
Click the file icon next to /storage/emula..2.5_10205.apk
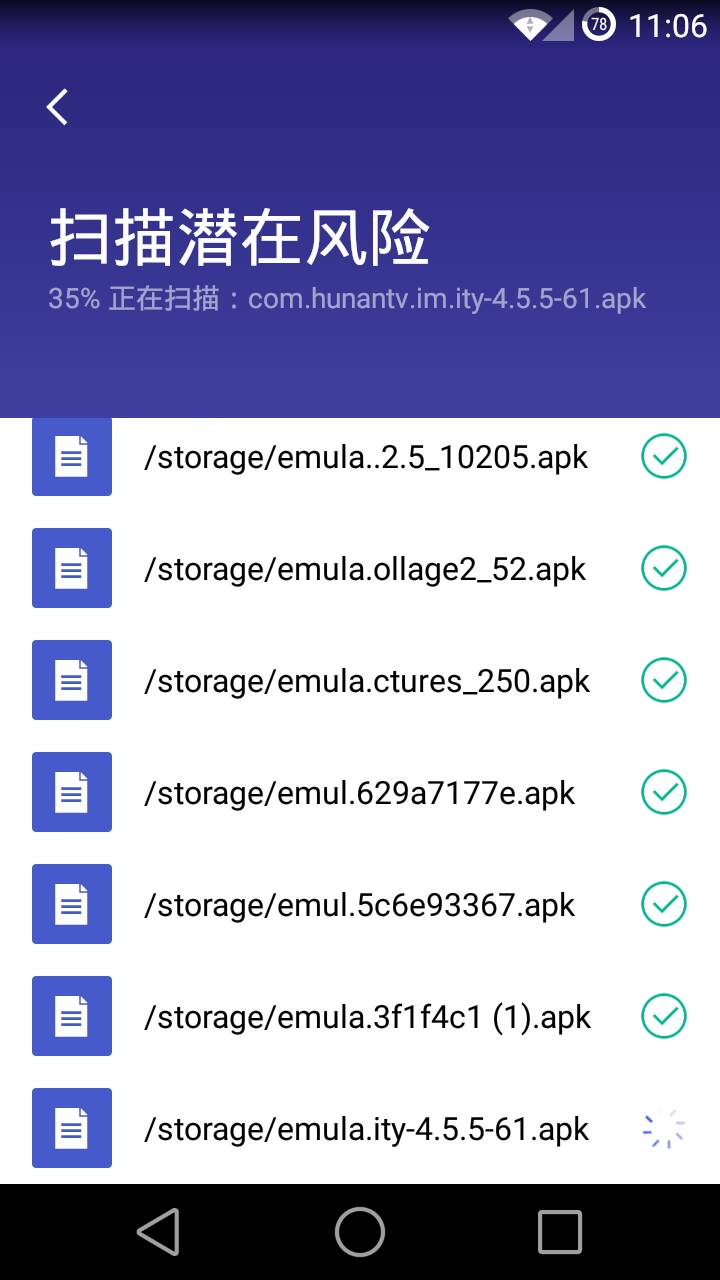71,457
